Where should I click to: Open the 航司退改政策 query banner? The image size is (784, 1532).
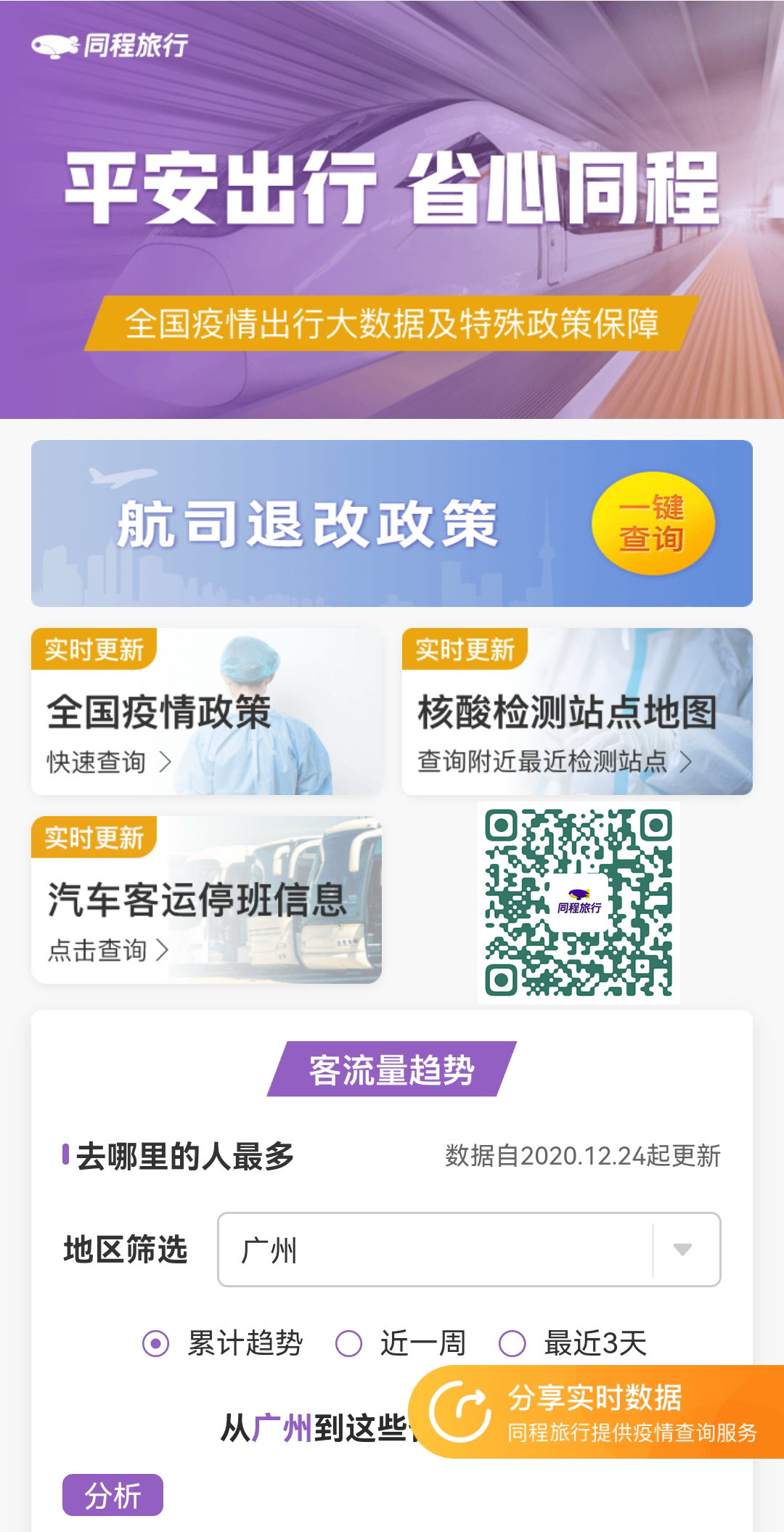coord(392,523)
